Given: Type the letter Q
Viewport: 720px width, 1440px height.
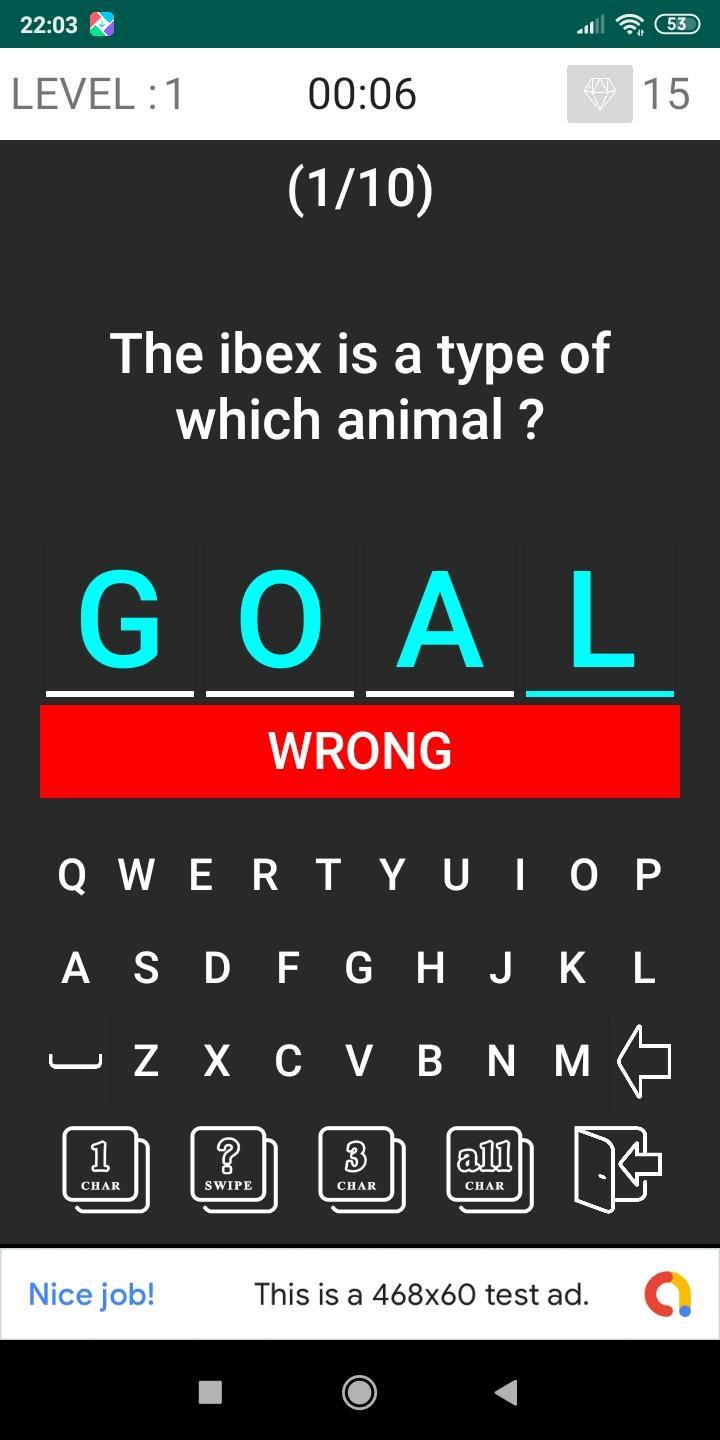Looking at the screenshot, I should pyautogui.click(x=72, y=875).
